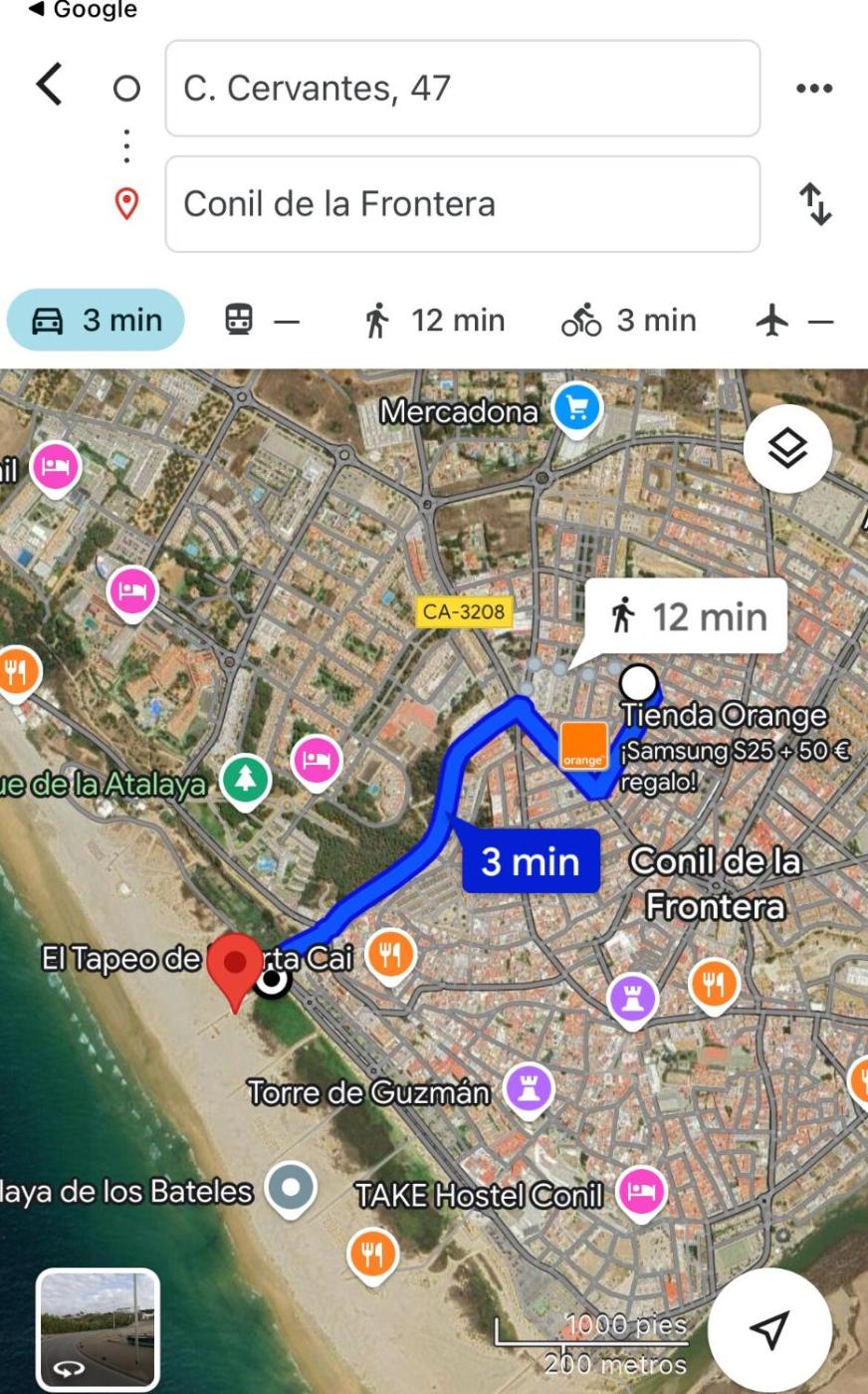Edit the starting point C. Cervantes, 47

462,89
